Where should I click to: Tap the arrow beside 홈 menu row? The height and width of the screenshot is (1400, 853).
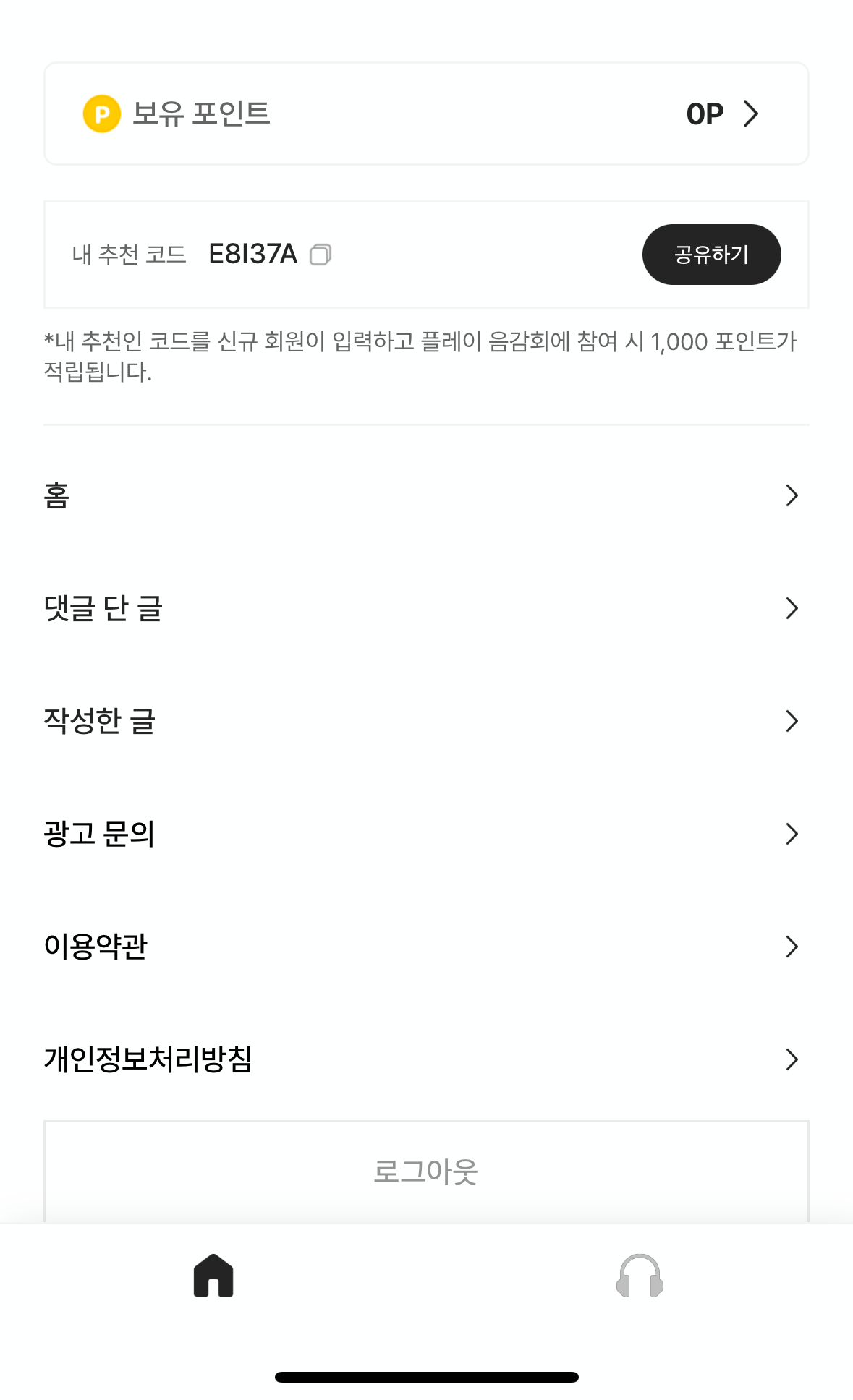coord(792,495)
